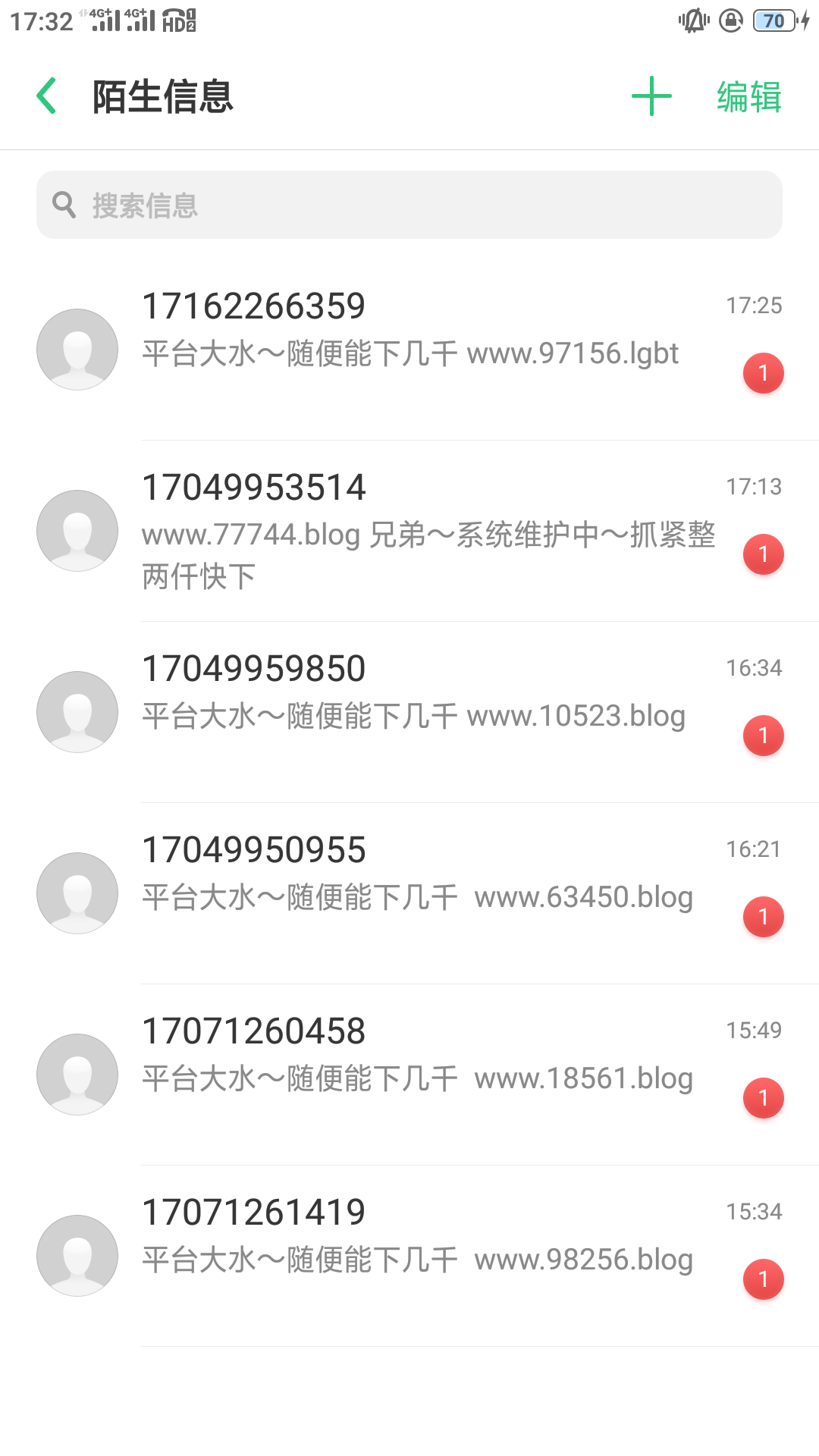The height and width of the screenshot is (1456, 819).
Task: Open message thread from 17071261419
Action: pos(409,1256)
